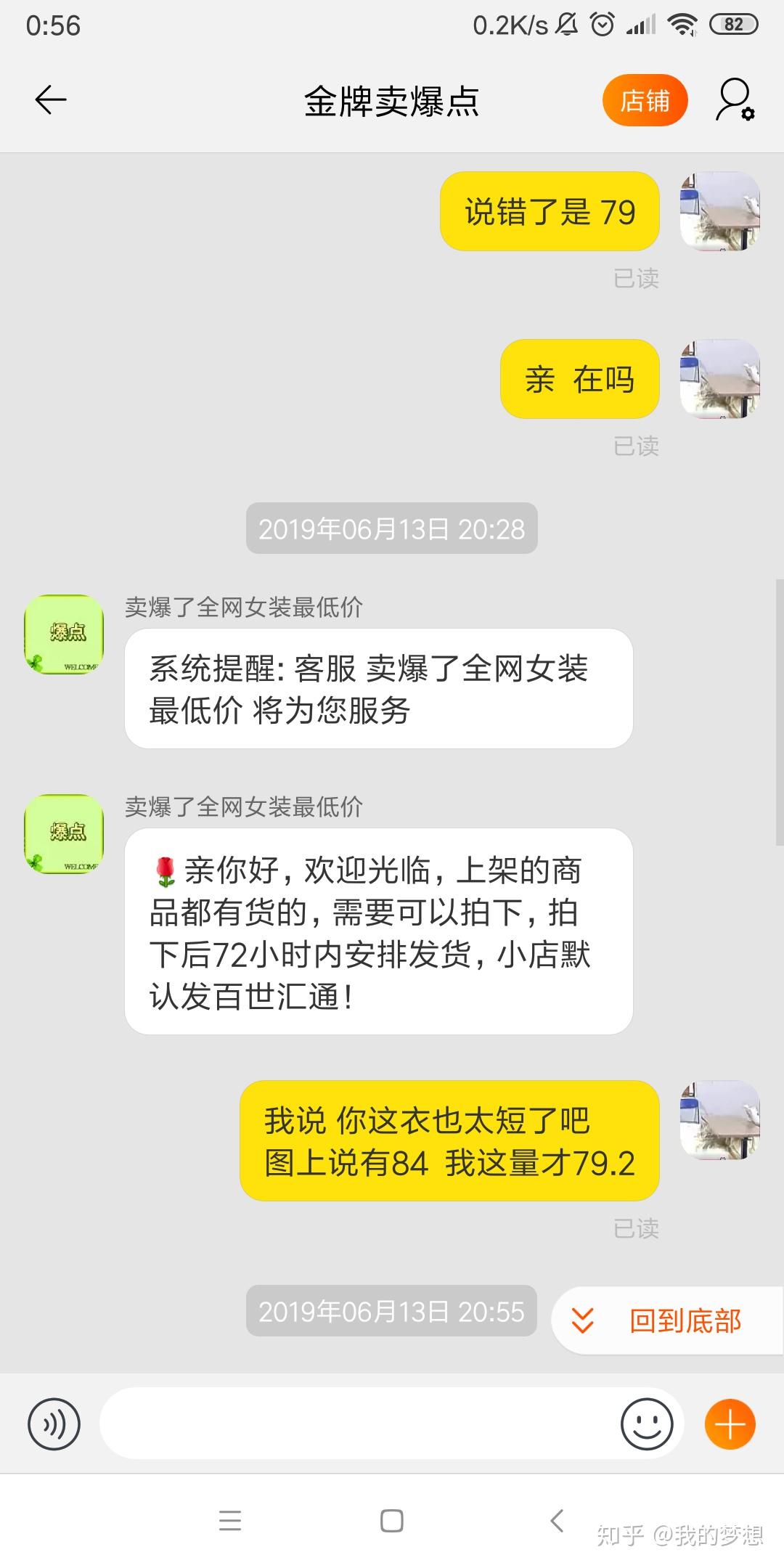This screenshot has height=1568, width=784.
Task: View the seller's 爆点 avatar profile
Action: pos(64,634)
